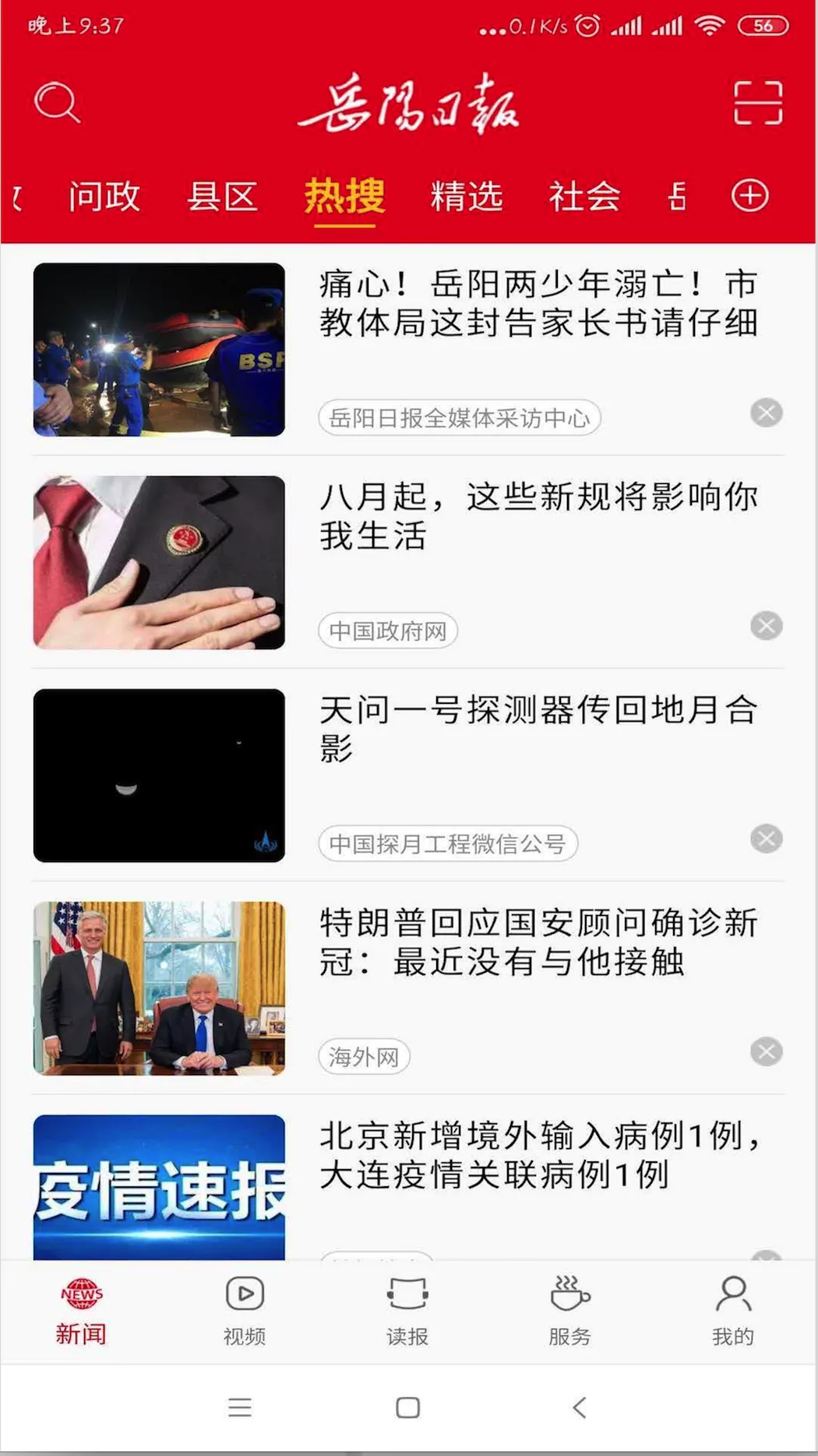Dismiss the drowning accident news item
The width and height of the screenshot is (818, 1456).
click(766, 414)
